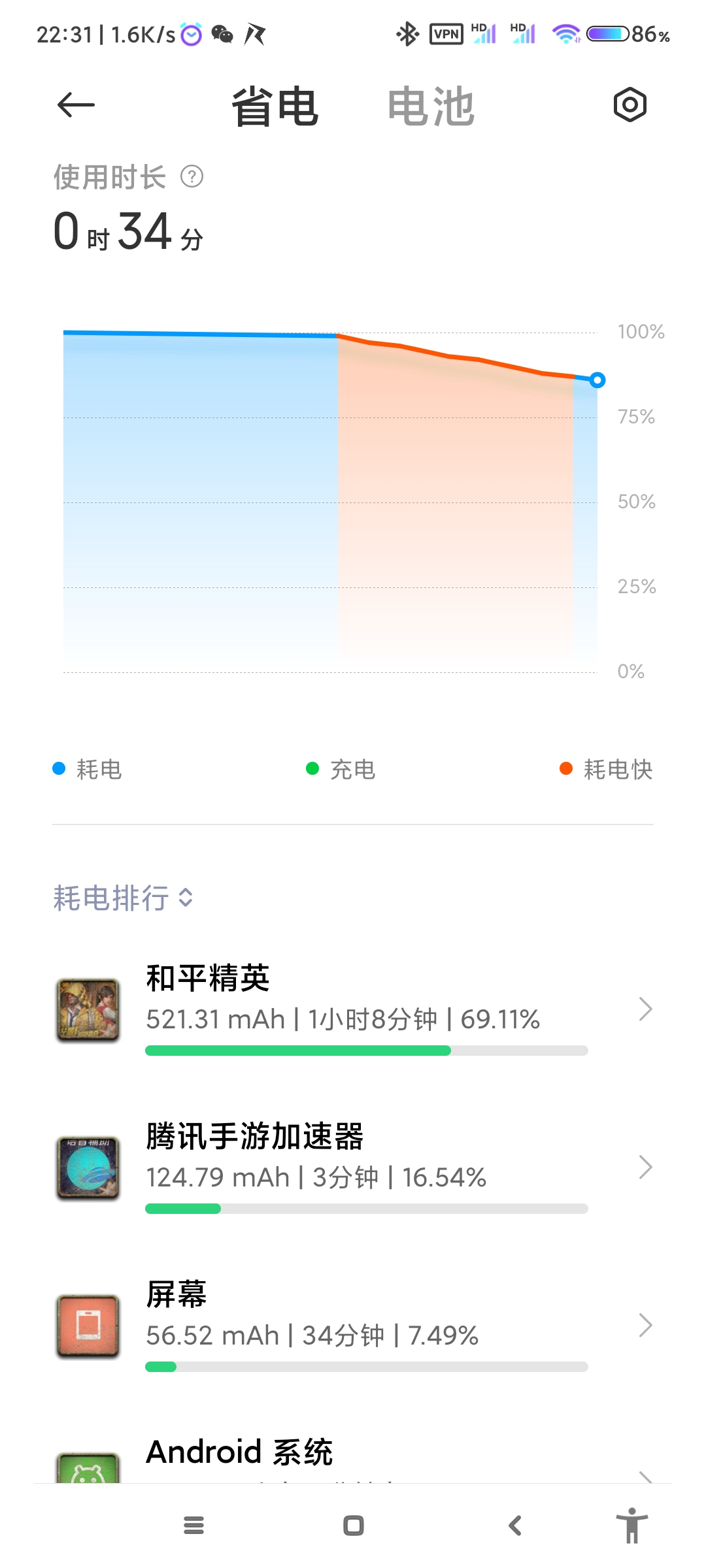Tap the help icon beside 使用时长
706x1568 pixels.
tap(192, 177)
